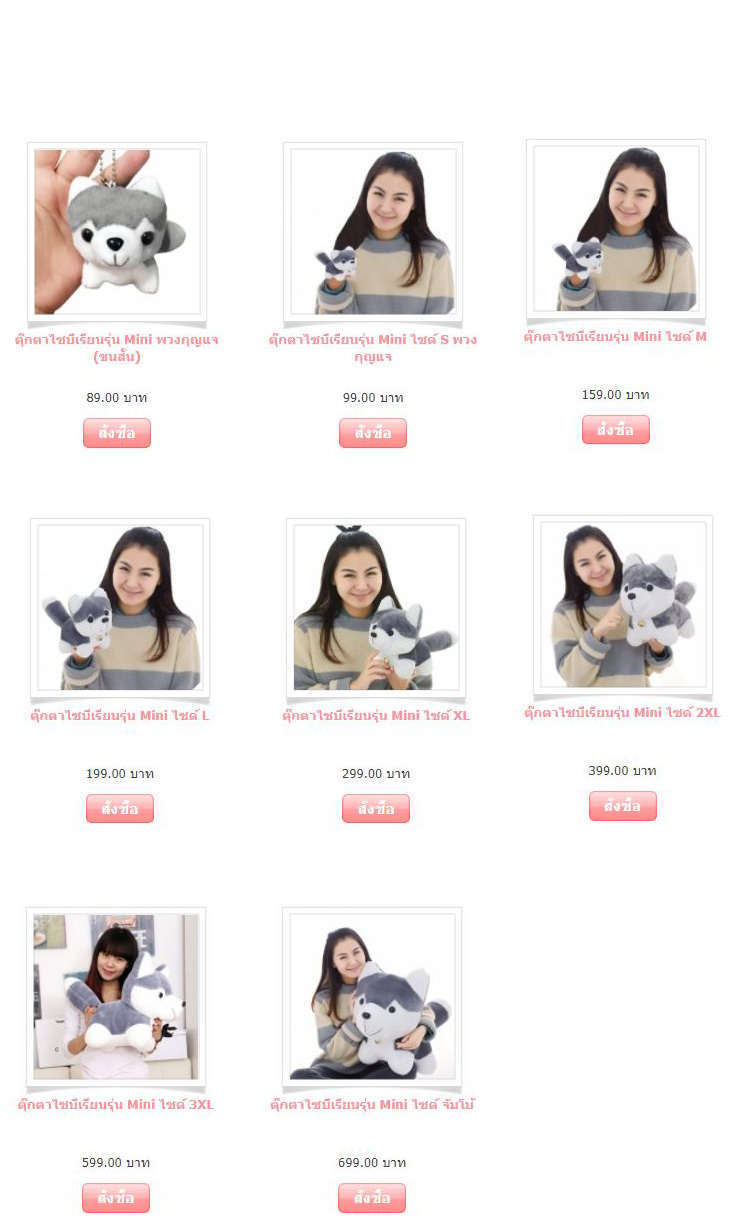The image size is (745, 1231).
Task: View the 3XL husky doll photo
Action: click(116, 997)
